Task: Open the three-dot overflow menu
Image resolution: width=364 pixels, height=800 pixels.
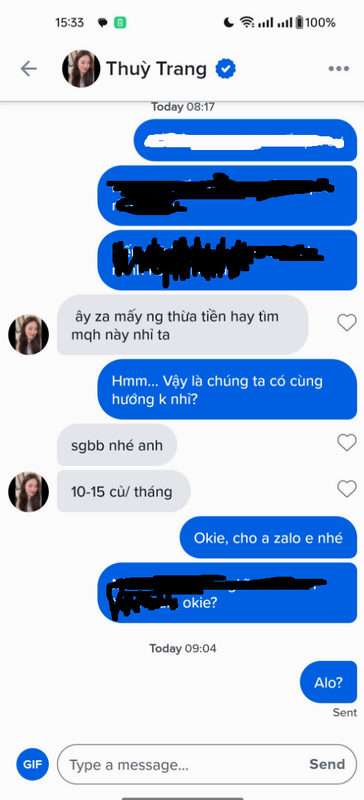Action: pyautogui.click(x=338, y=68)
